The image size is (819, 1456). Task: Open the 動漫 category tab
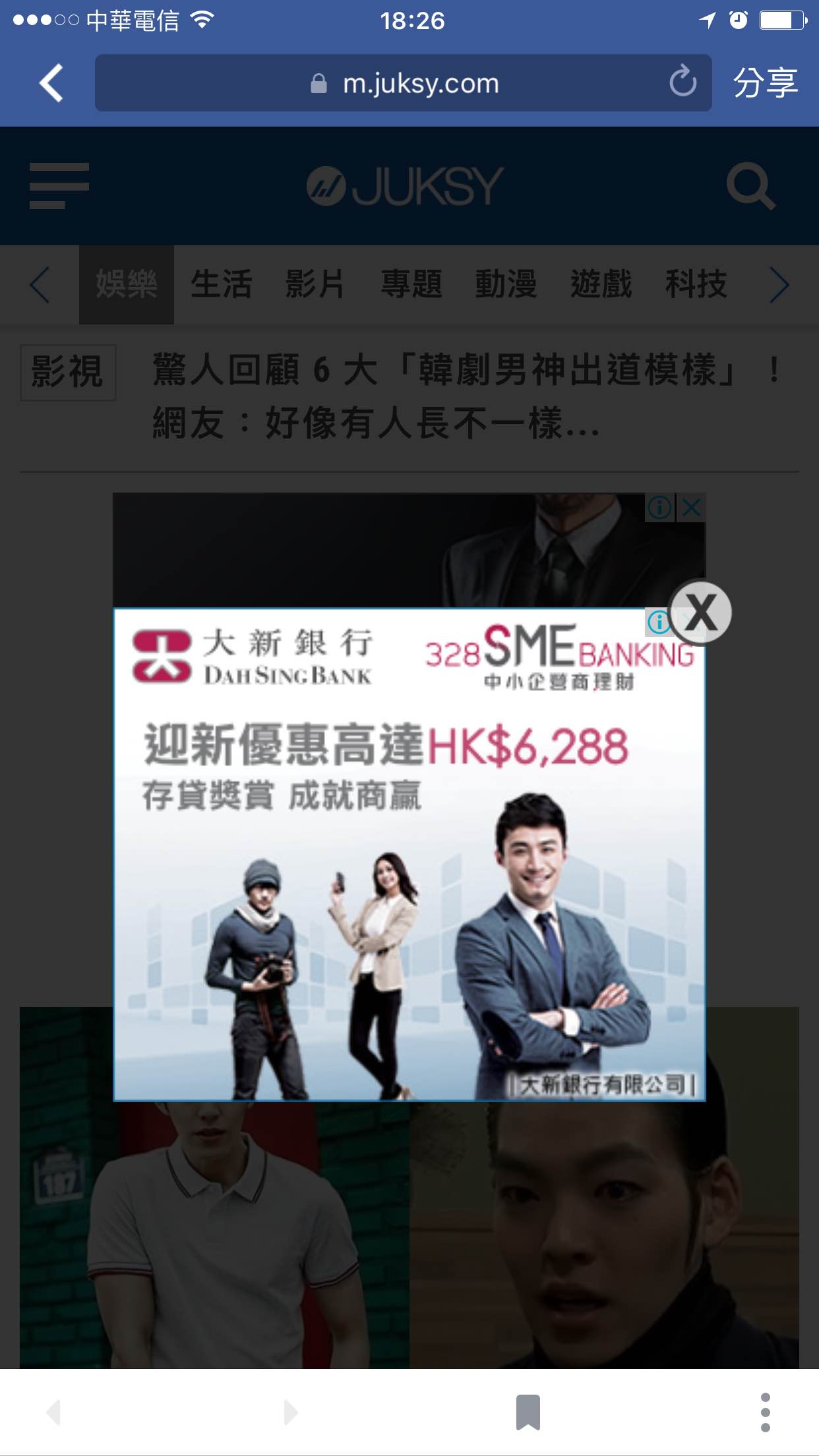pyautogui.click(x=506, y=285)
